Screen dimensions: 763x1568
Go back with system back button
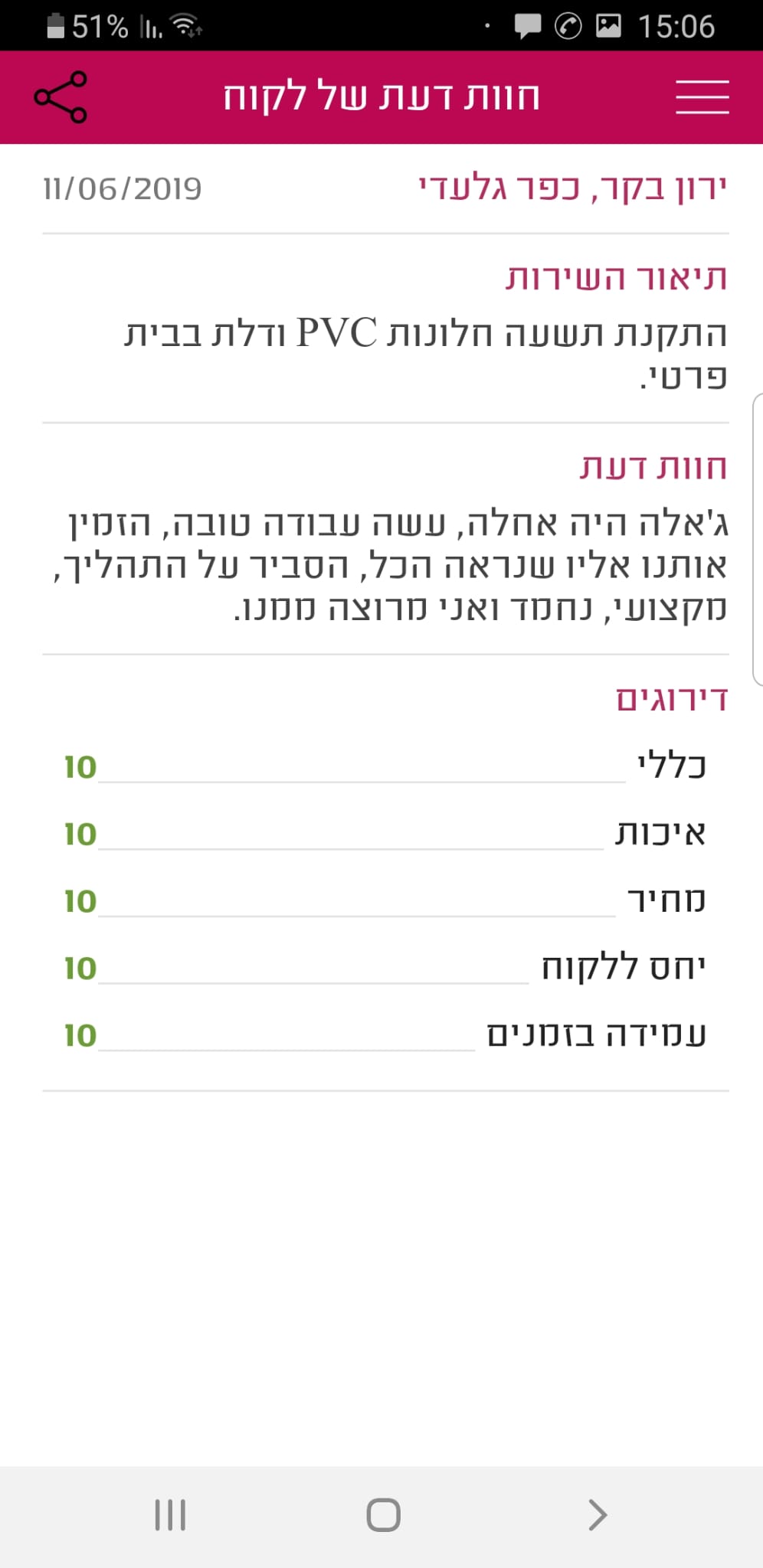[x=598, y=1514]
